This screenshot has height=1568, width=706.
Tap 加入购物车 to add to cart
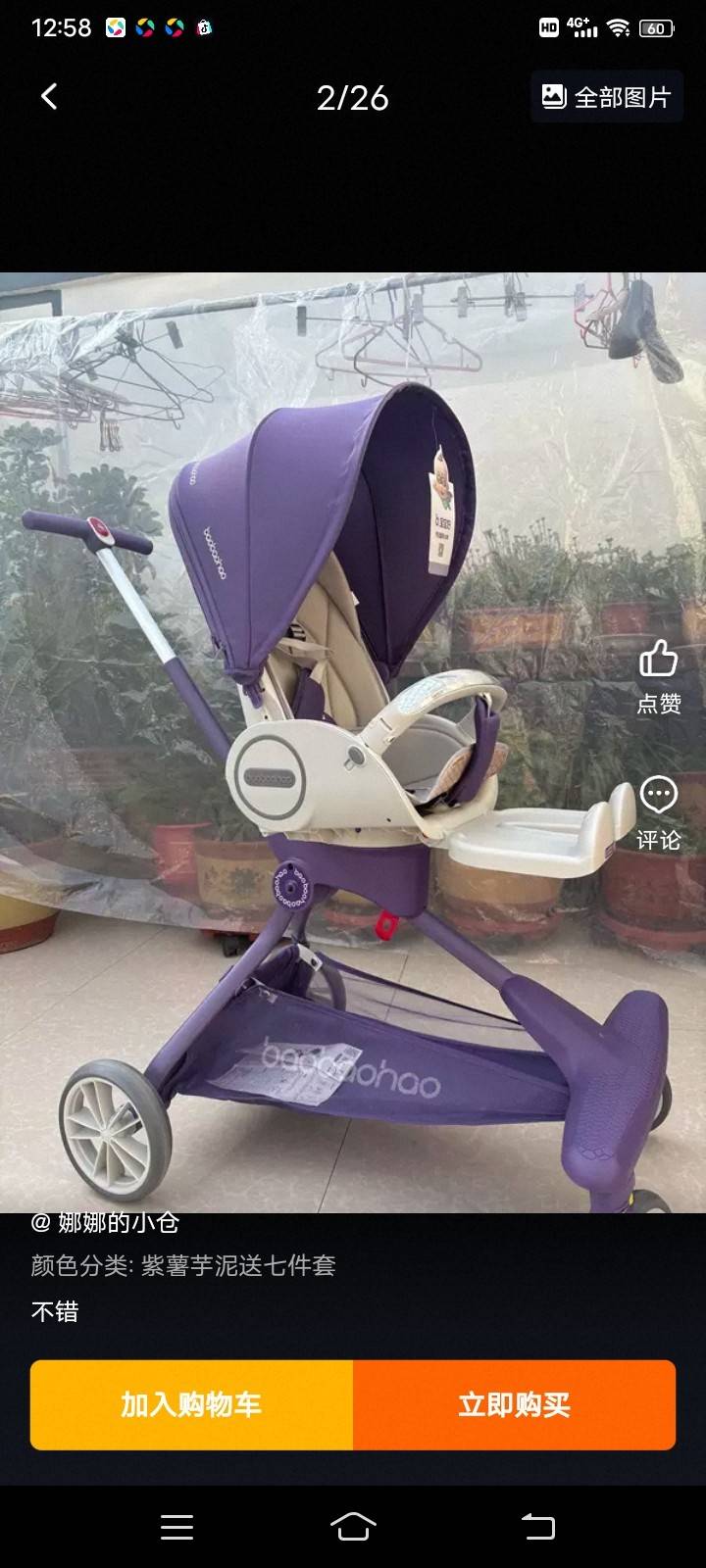click(191, 1404)
